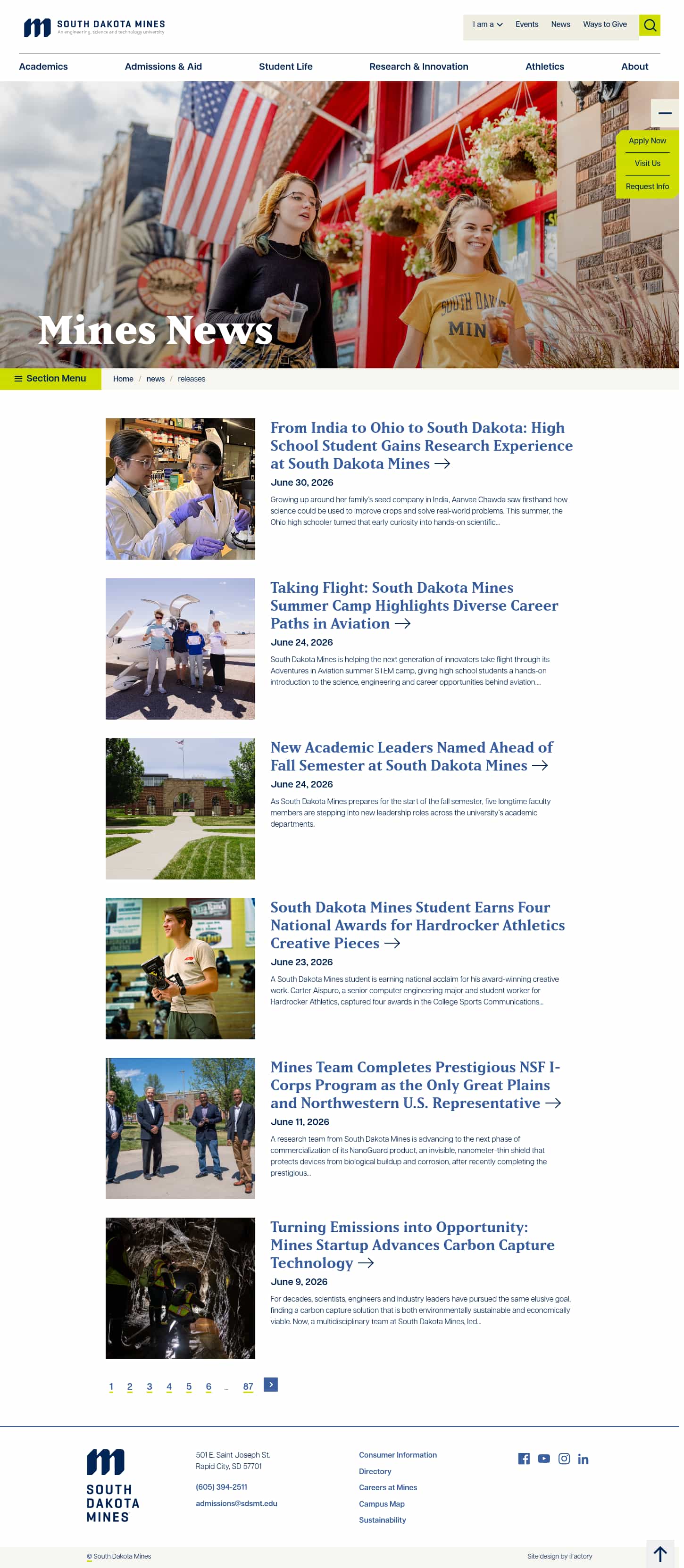684x1568 pixels.
Task: Expand the Section Menu
Action: pos(50,379)
